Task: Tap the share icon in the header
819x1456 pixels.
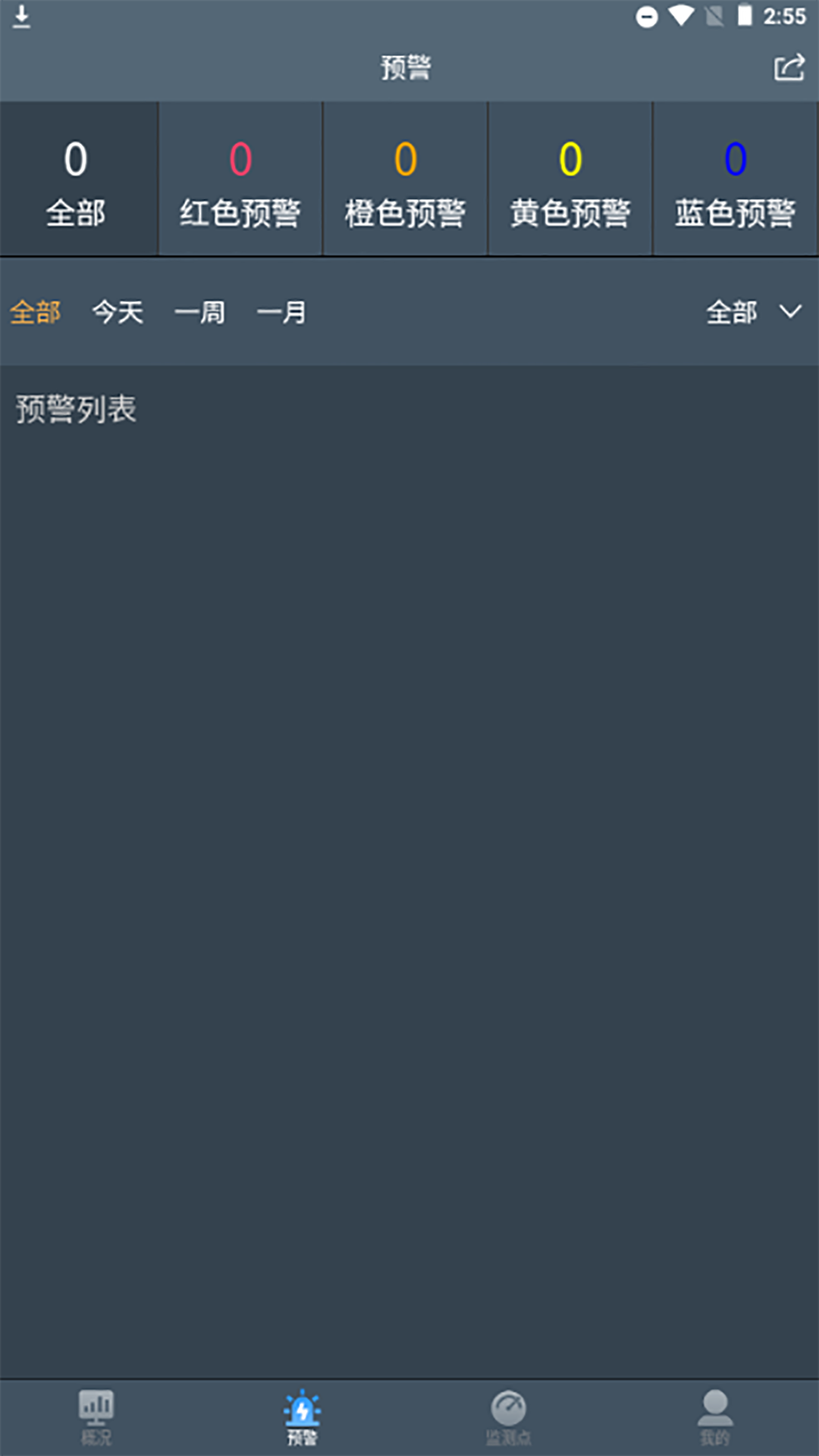Action: 789,67
